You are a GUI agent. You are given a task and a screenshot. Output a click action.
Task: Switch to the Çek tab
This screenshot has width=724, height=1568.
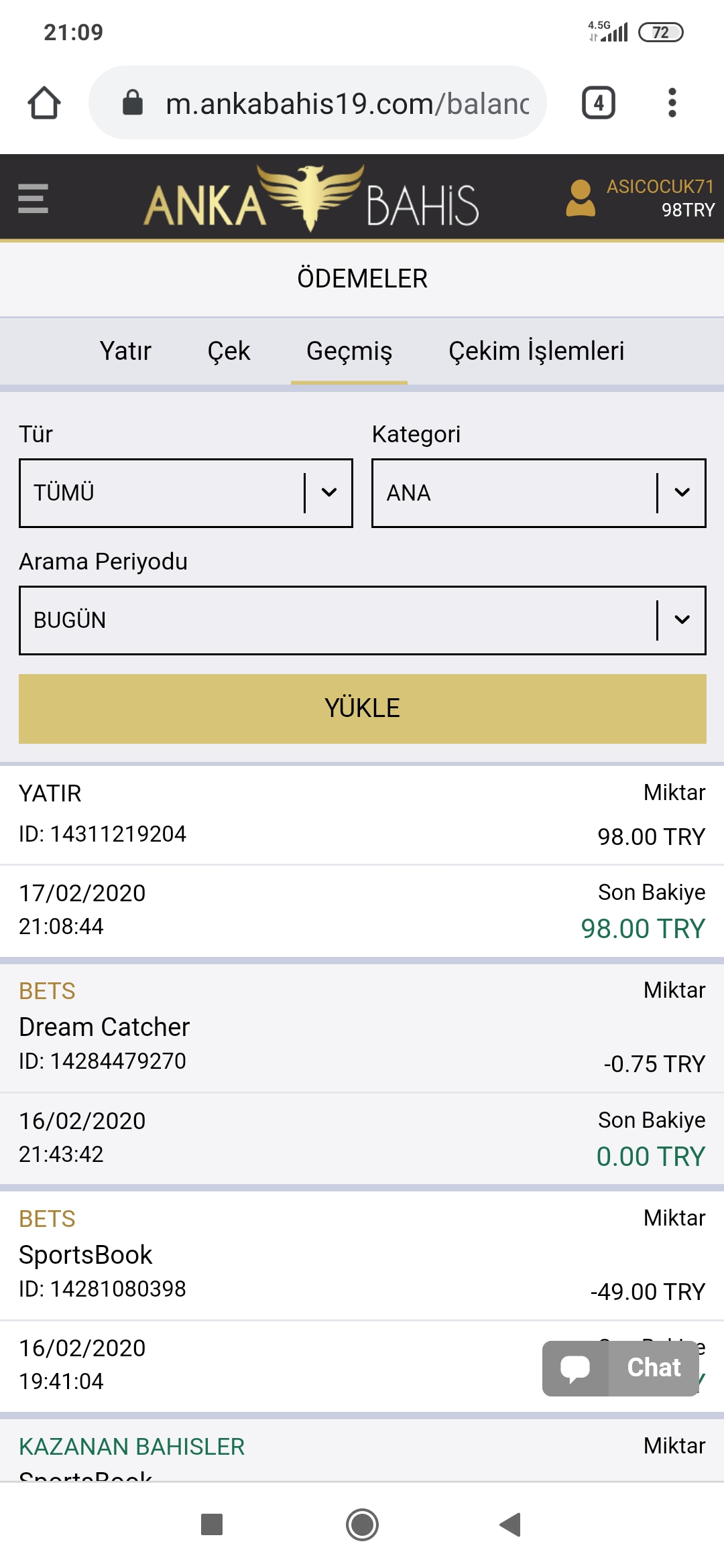point(229,351)
